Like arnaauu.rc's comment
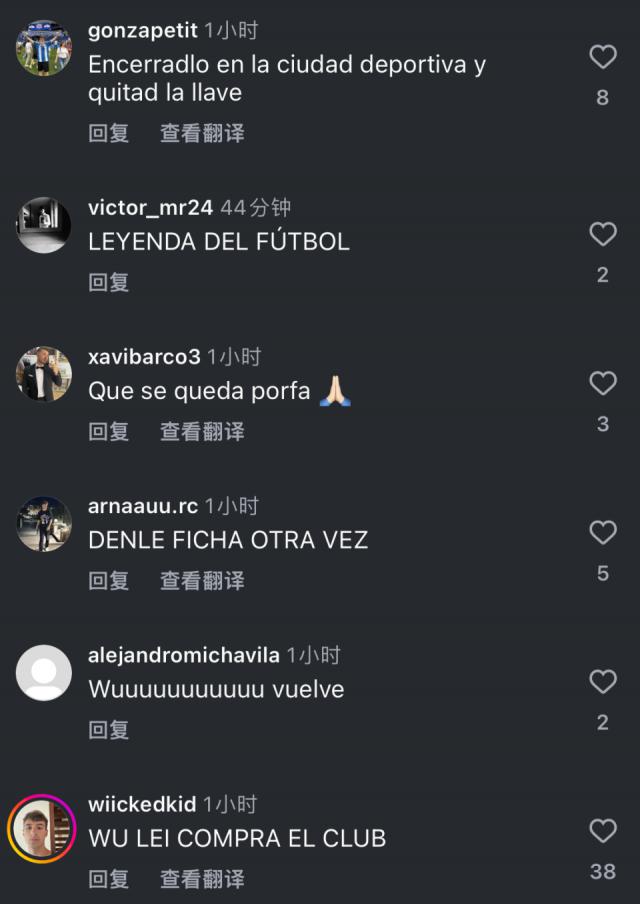The height and width of the screenshot is (904, 640). coord(602,533)
